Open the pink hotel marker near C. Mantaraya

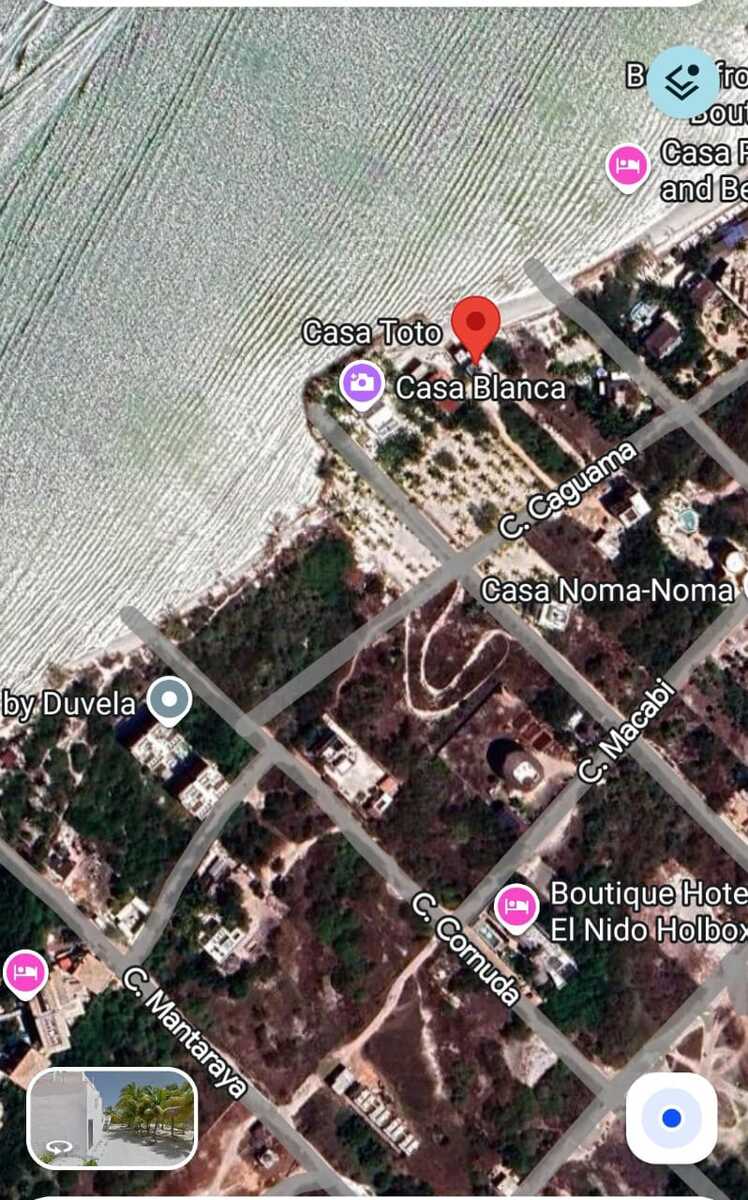pyautogui.click(x=25, y=973)
